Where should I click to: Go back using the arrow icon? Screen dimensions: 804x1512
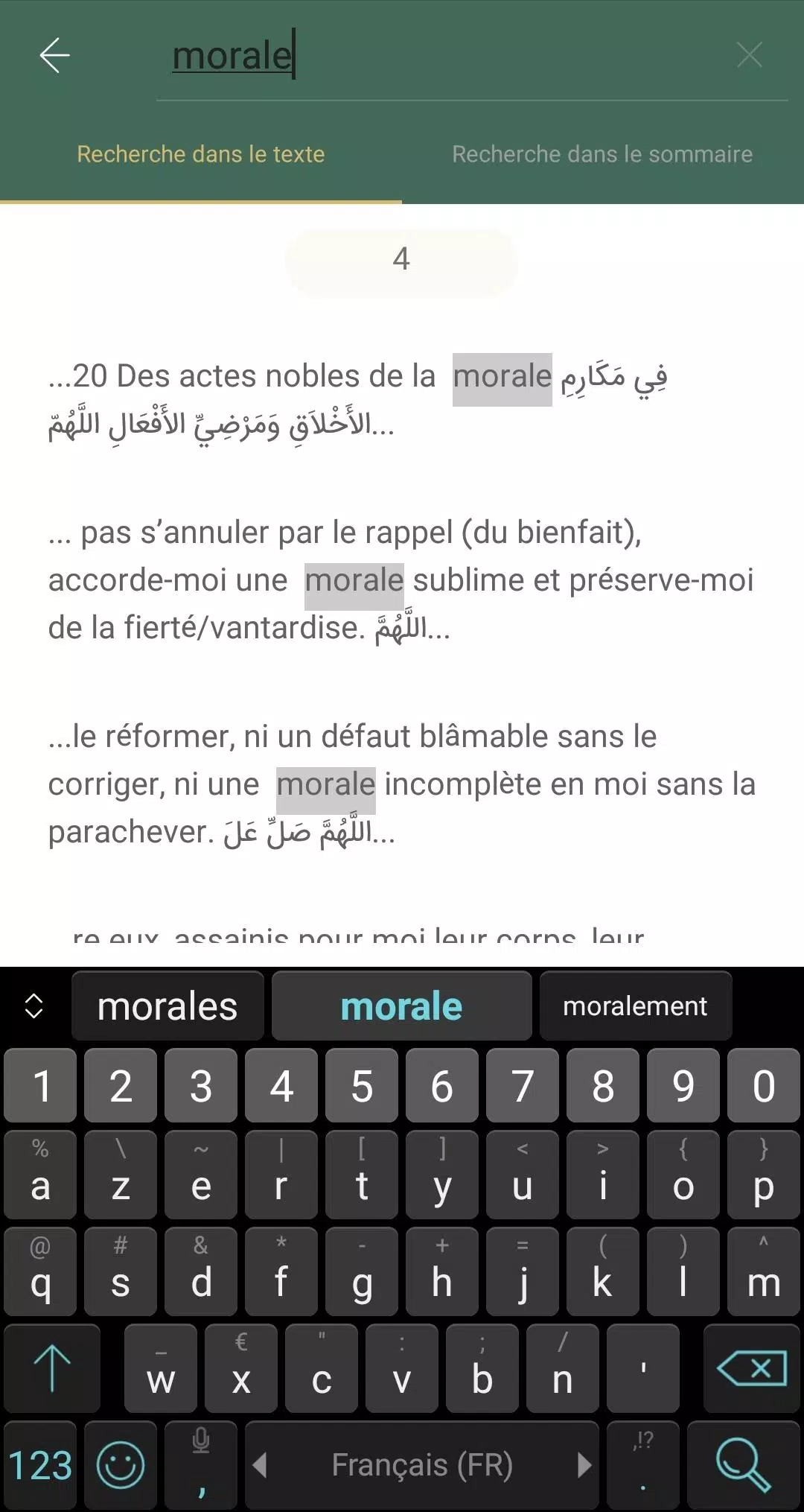click(x=55, y=56)
